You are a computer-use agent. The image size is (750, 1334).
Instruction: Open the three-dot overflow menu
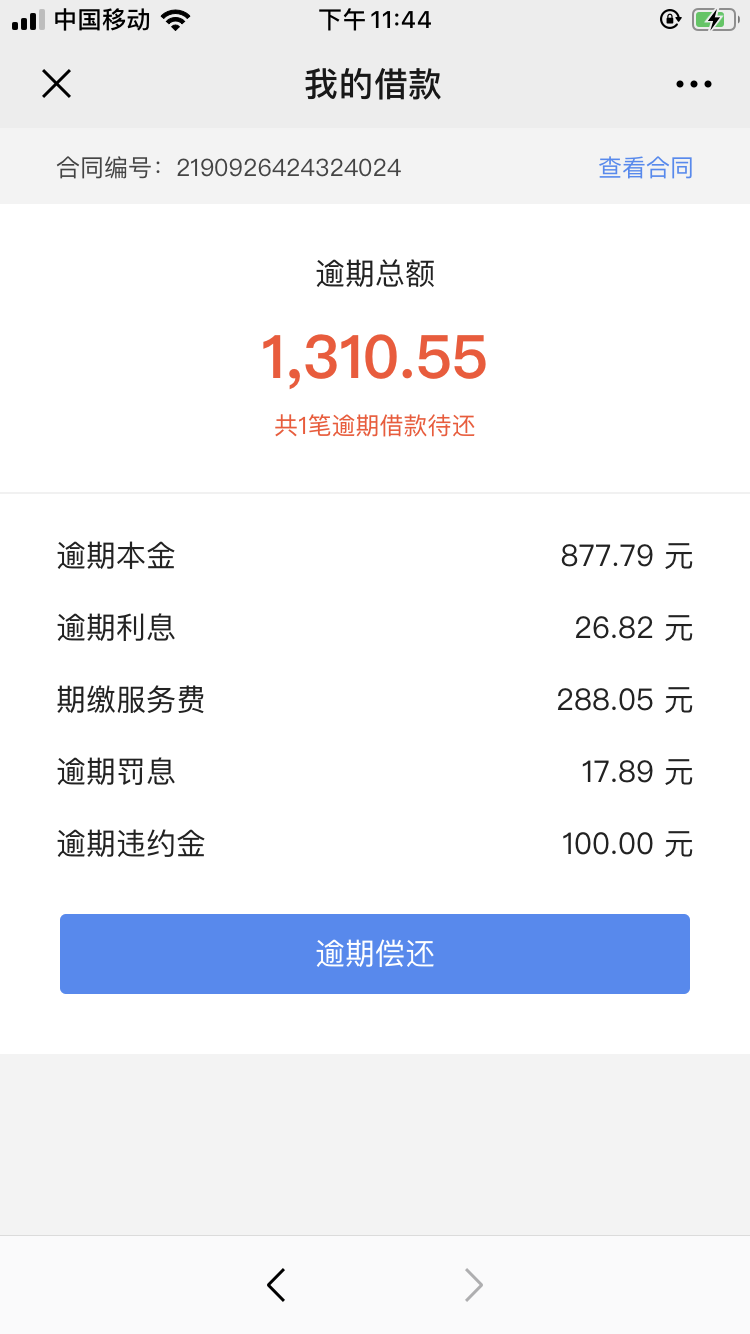[693, 85]
